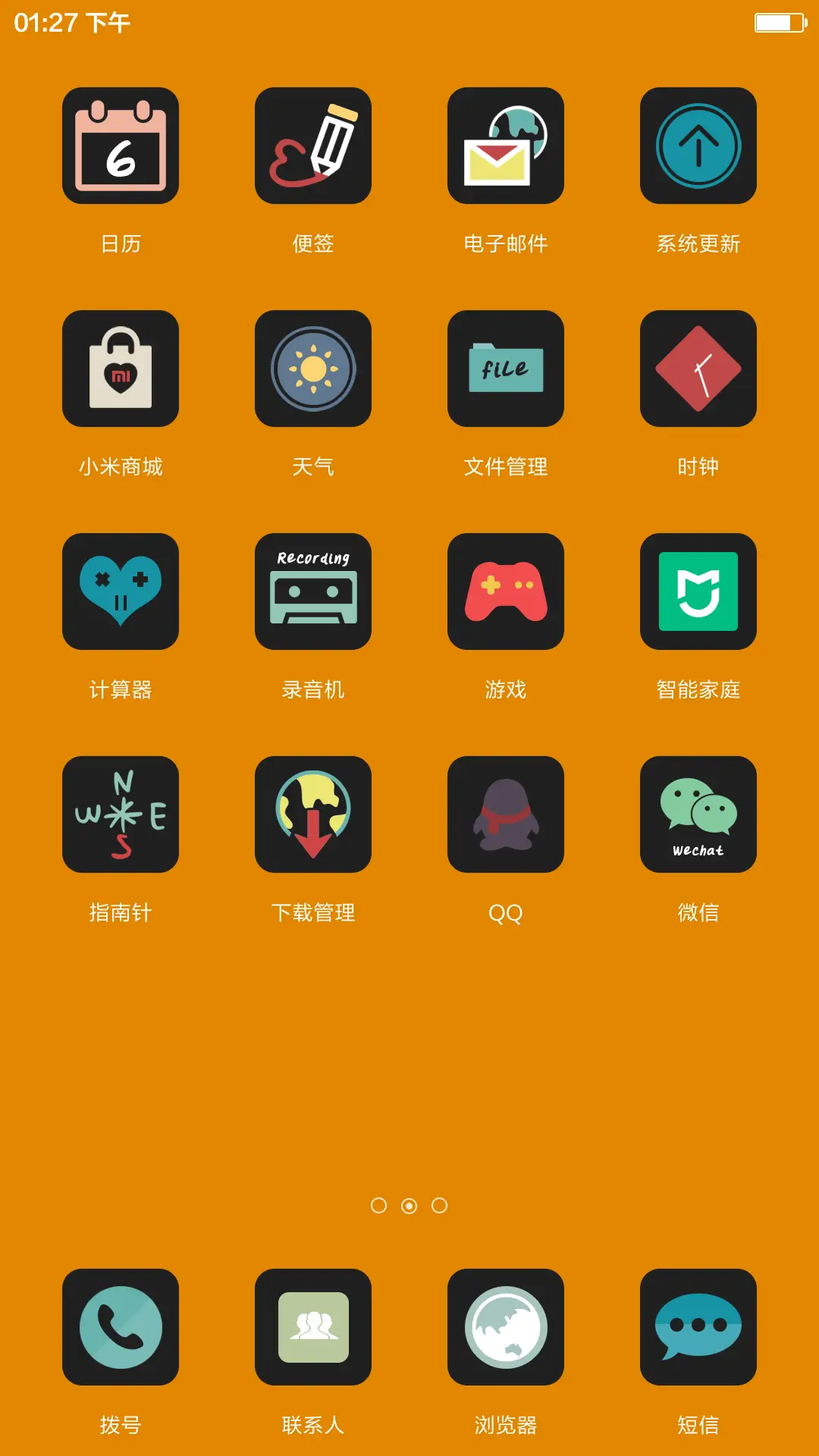Open the 小米商城 Mi Store app
The image size is (819, 1456).
[x=121, y=368]
